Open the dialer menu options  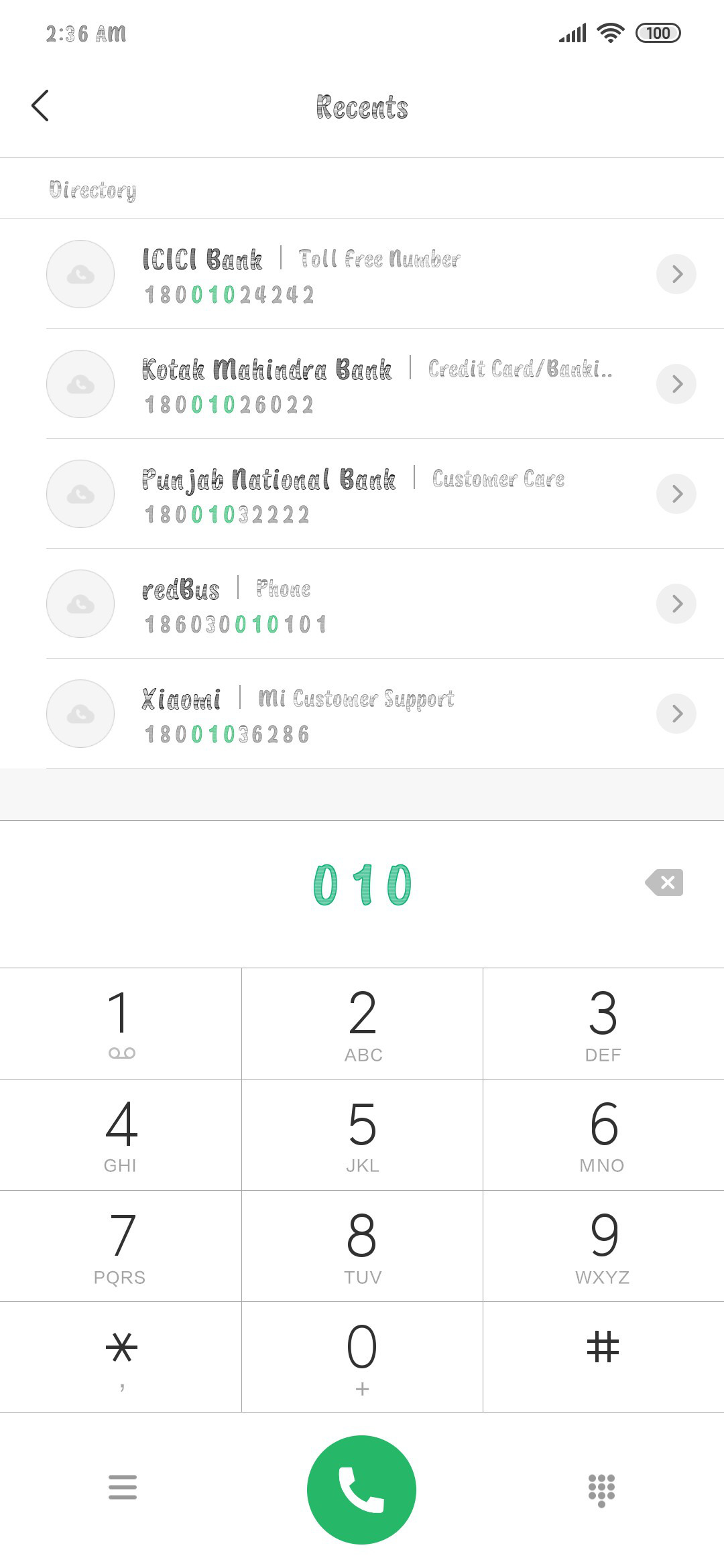[x=123, y=1487]
